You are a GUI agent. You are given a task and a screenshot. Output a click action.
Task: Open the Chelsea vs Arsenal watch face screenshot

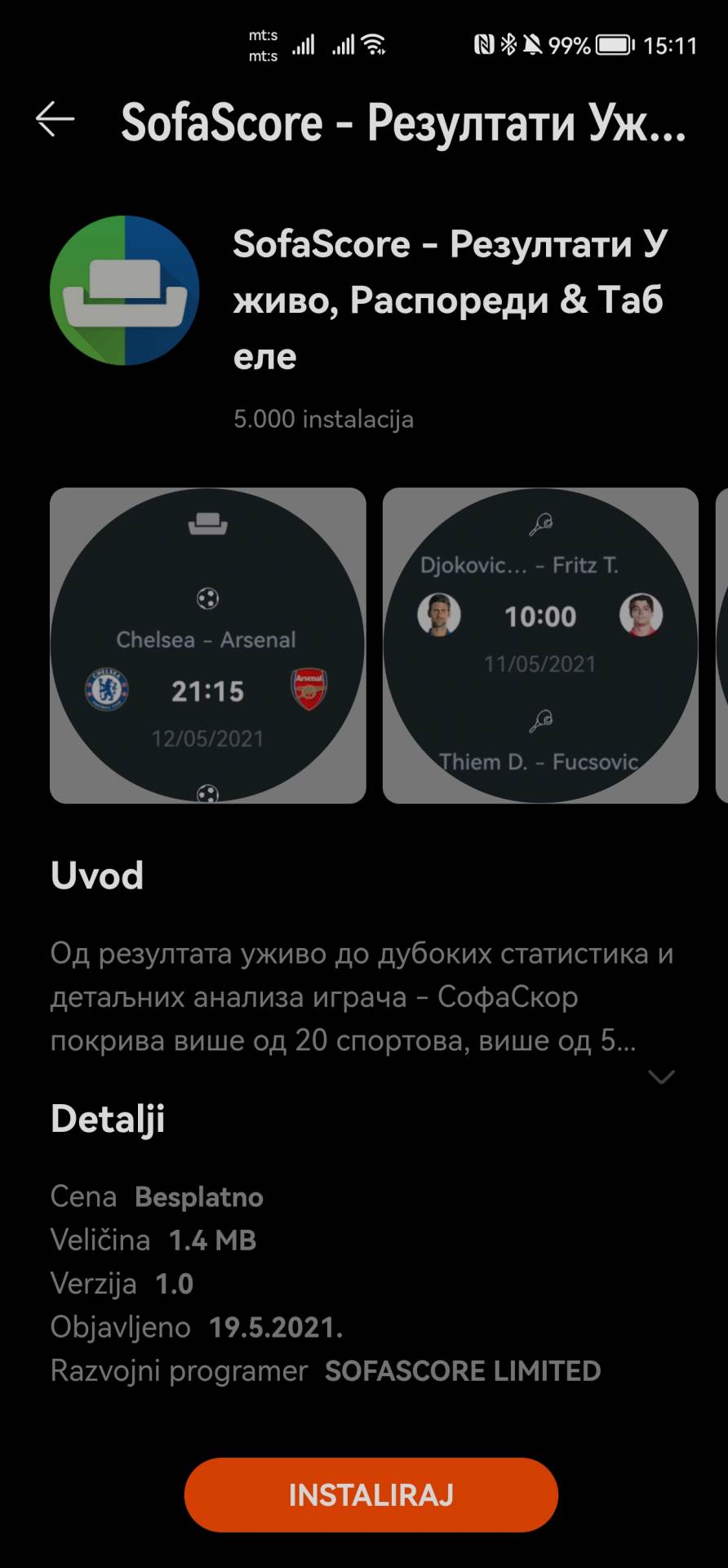(207, 645)
